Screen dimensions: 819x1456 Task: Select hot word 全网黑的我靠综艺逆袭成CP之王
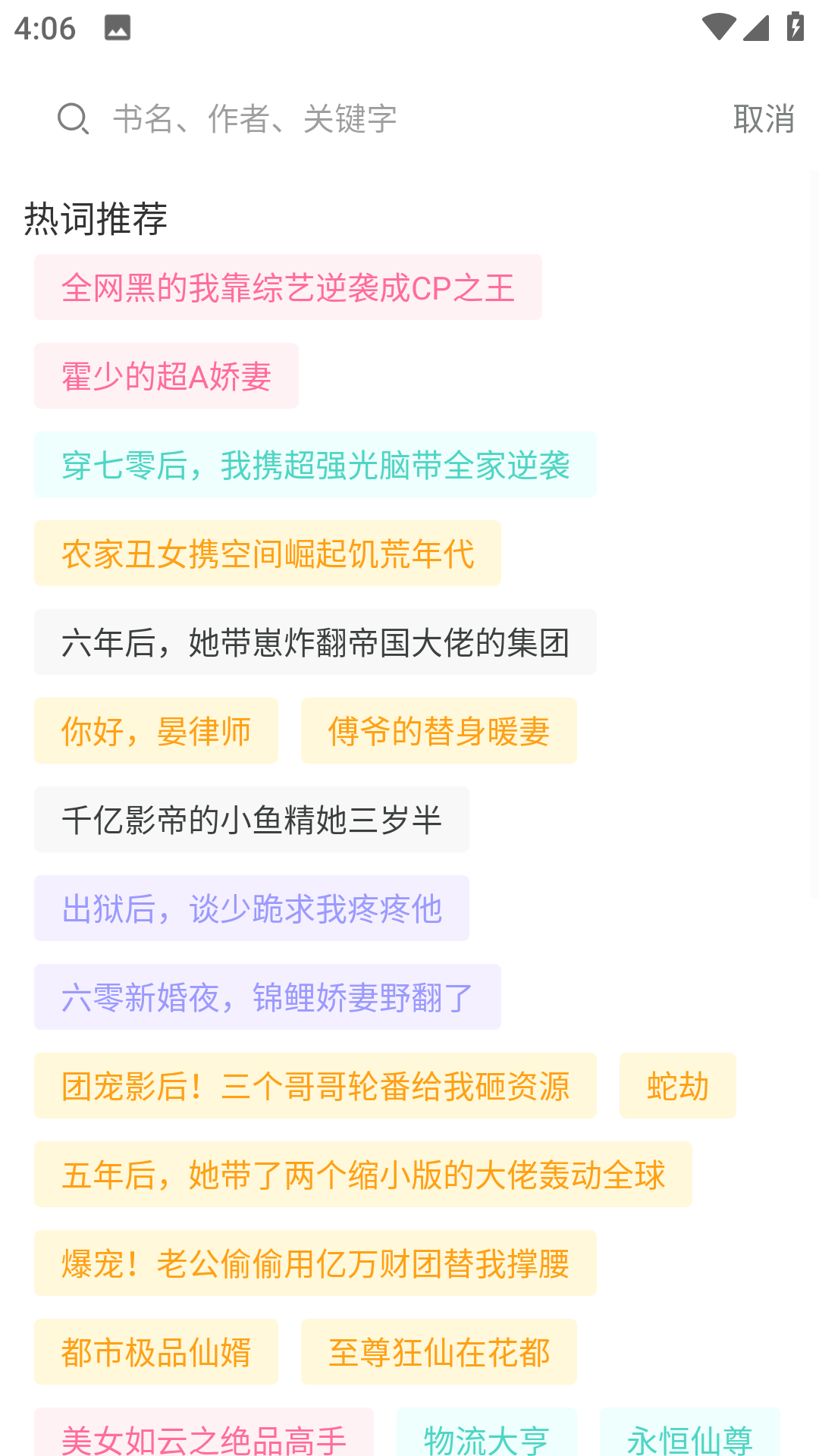pos(288,287)
